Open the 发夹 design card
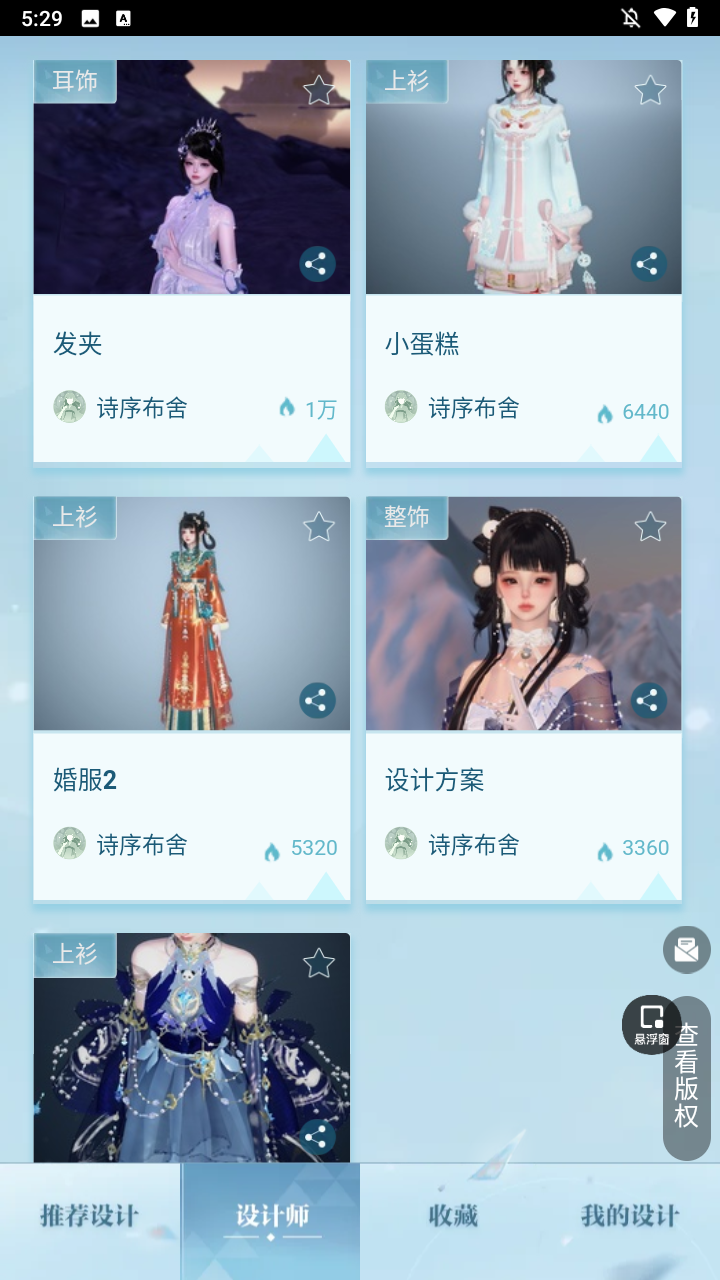This screenshot has width=720, height=1280. click(191, 345)
